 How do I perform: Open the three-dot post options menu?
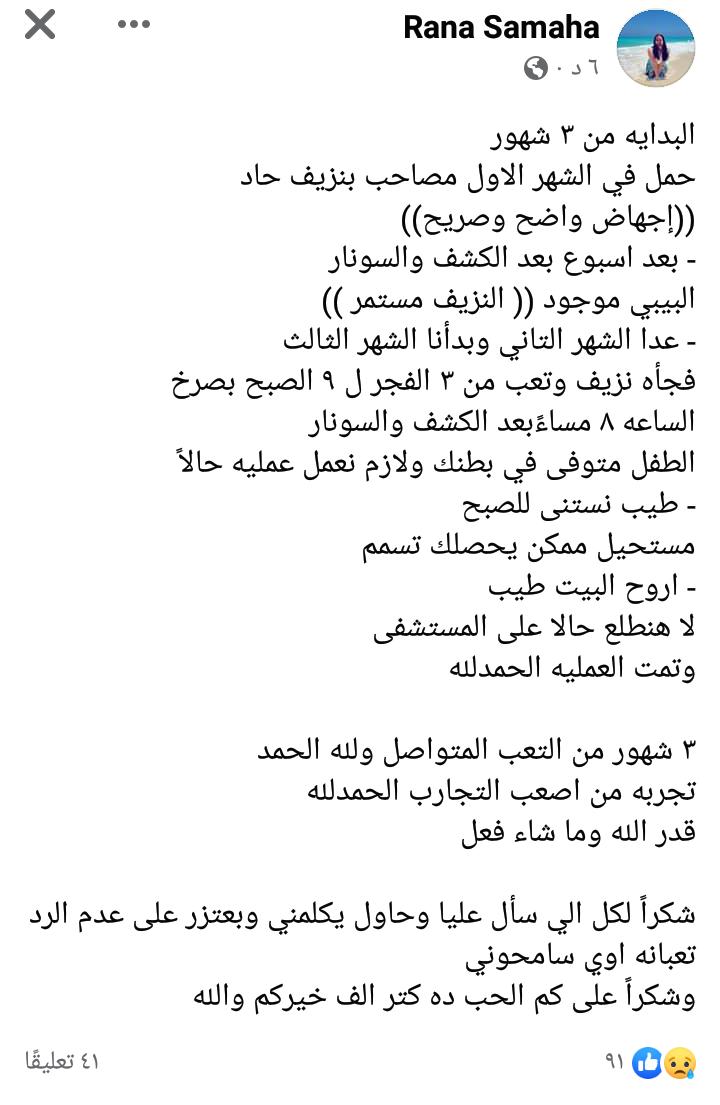pyautogui.click(x=134, y=24)
